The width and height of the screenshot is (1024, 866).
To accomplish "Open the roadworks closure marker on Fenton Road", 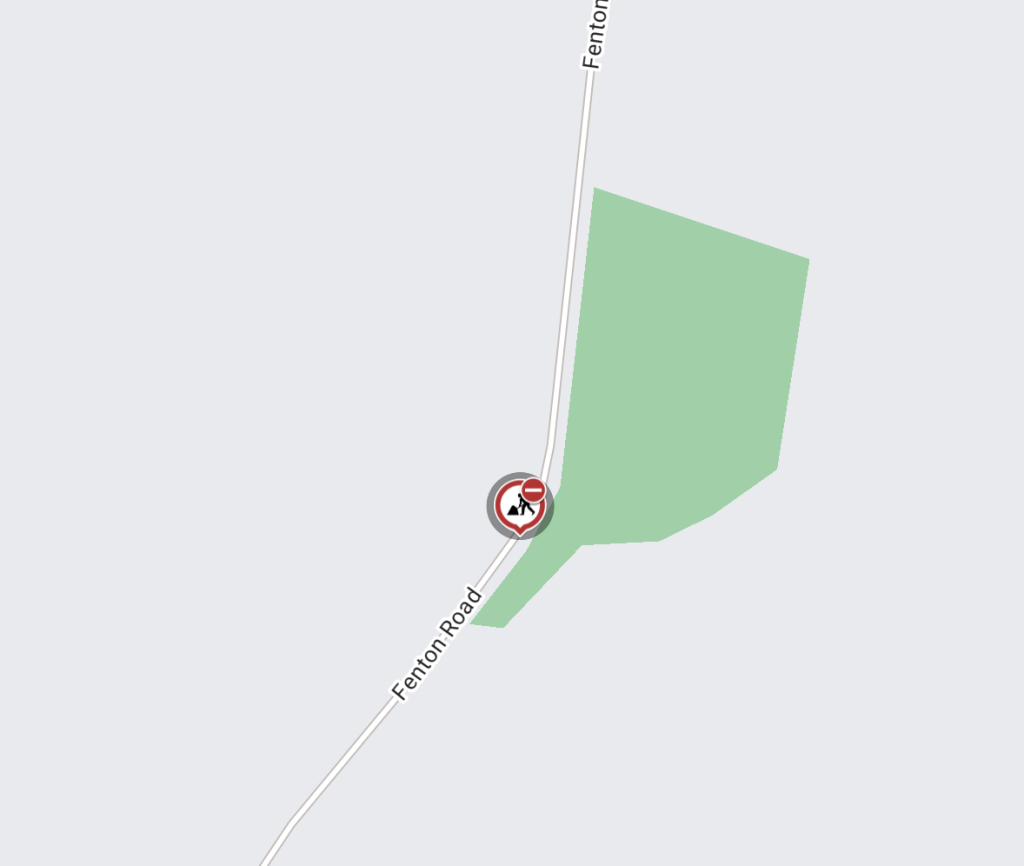I will pyautogui.click(x=520, y=504).
